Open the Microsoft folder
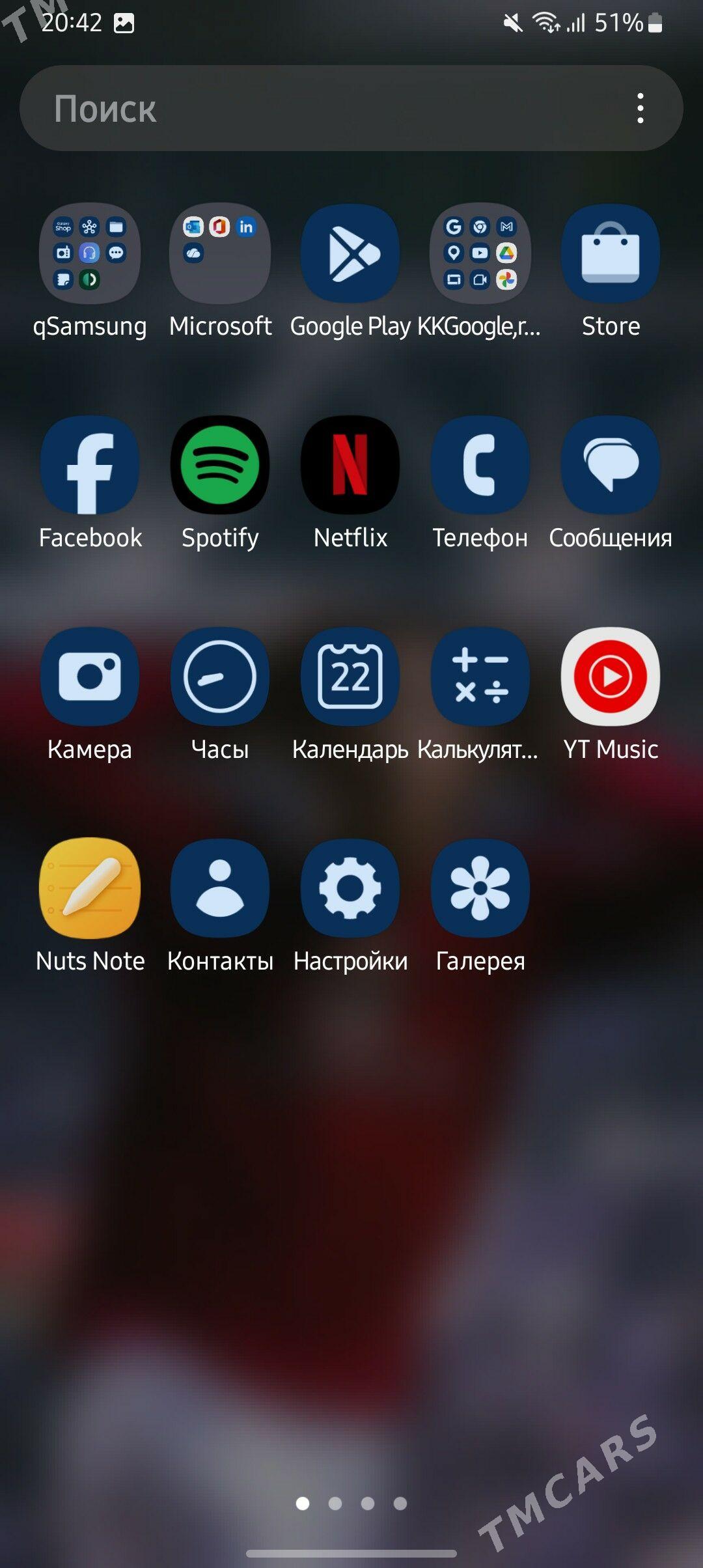The width and height of the screenshot is (703, 1568). tap(220, 254)
